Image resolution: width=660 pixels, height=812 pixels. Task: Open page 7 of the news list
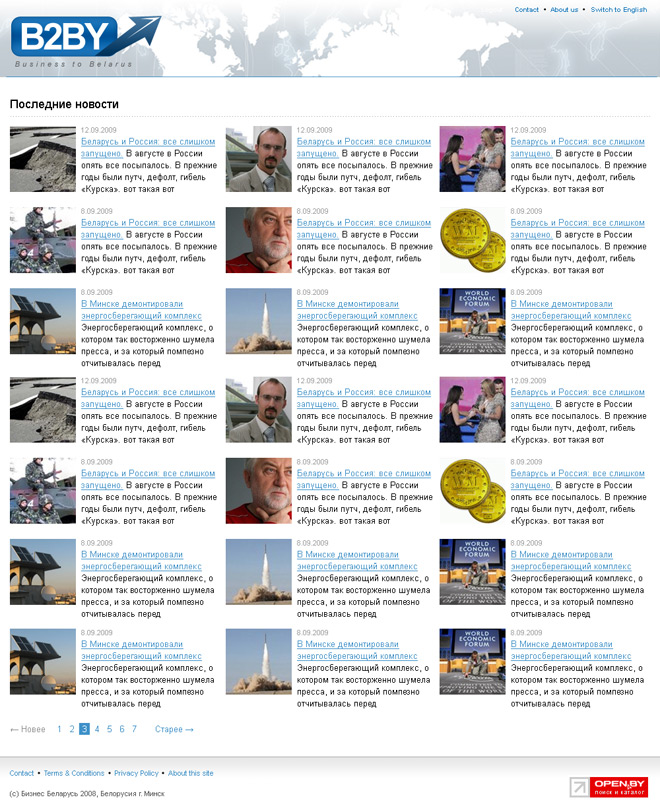pos(134,729)
